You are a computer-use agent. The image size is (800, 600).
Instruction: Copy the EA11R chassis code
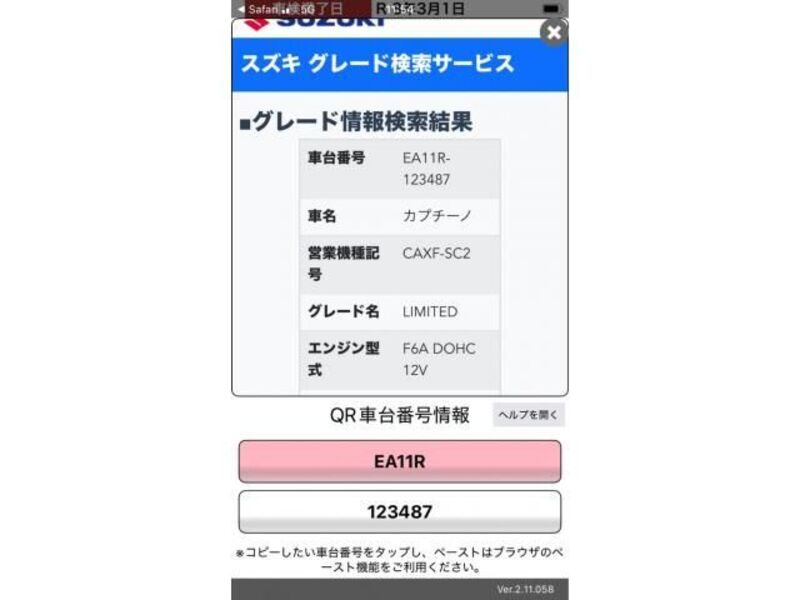399,462
